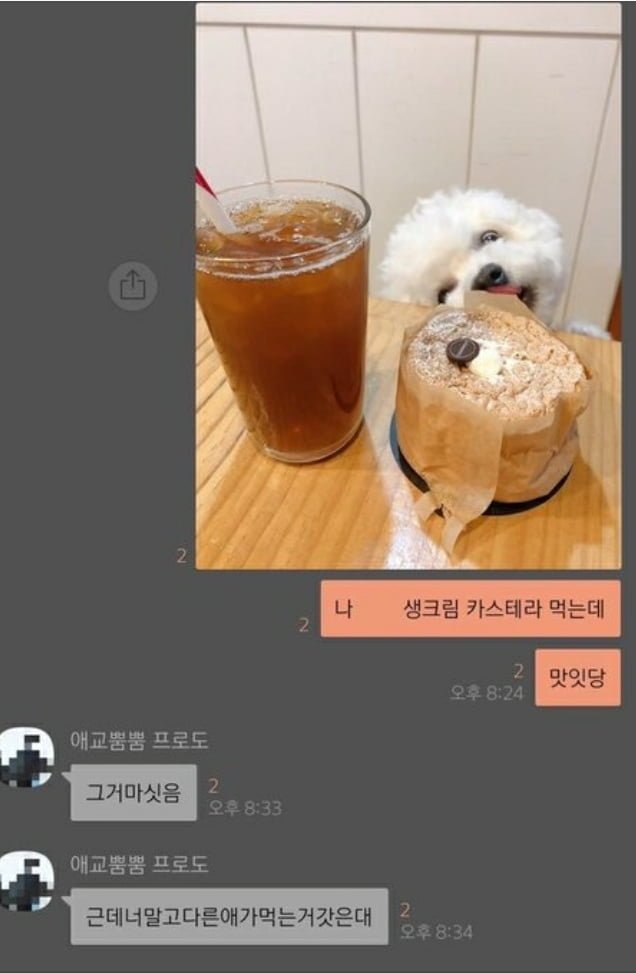The height and width of the screenshot is (973, 636).
Task: Open the avatar beside the 8:34 message
Action: point(26,881)
